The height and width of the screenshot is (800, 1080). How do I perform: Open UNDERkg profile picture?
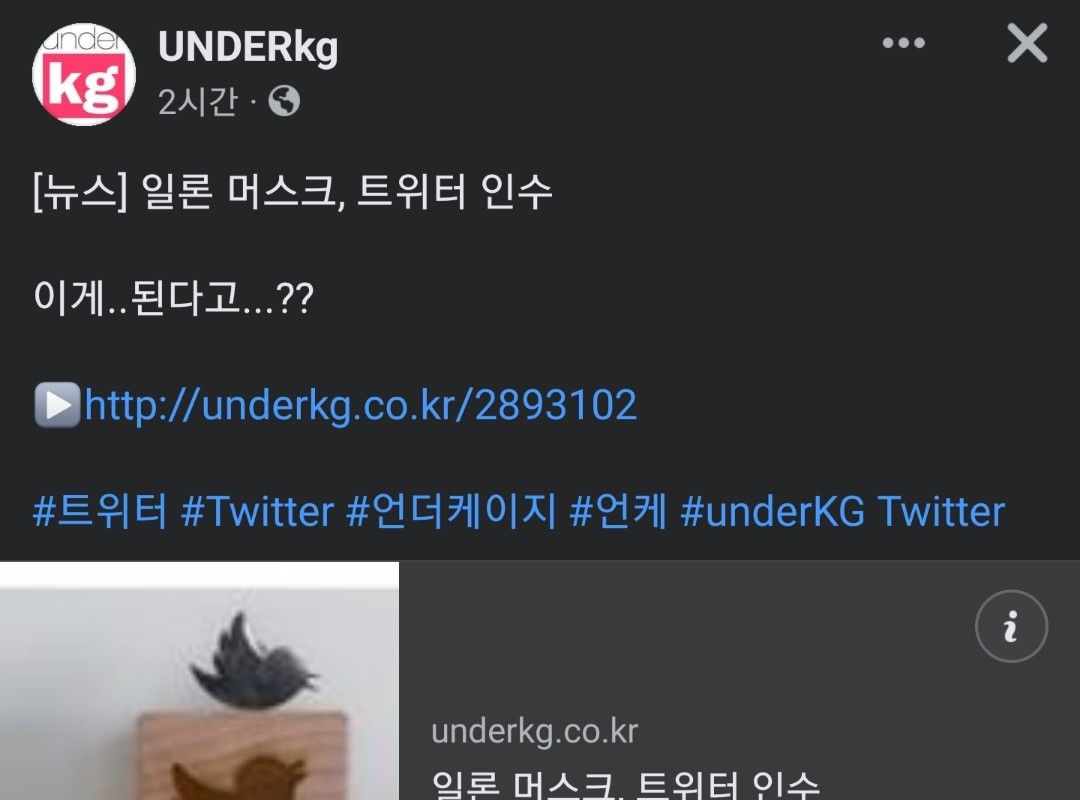pos(84,75)
